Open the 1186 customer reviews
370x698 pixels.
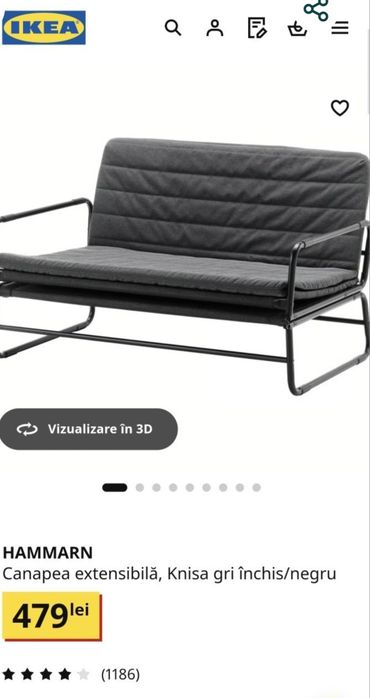coord(120,674)
